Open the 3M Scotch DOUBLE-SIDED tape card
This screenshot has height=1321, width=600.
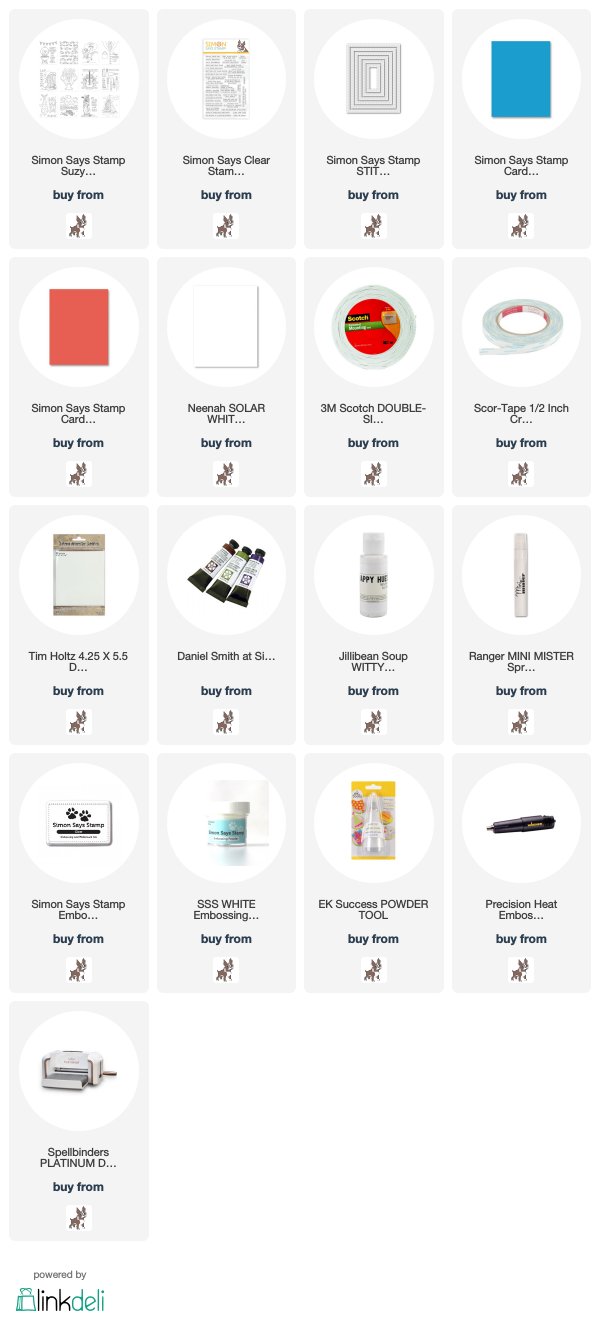373,328
